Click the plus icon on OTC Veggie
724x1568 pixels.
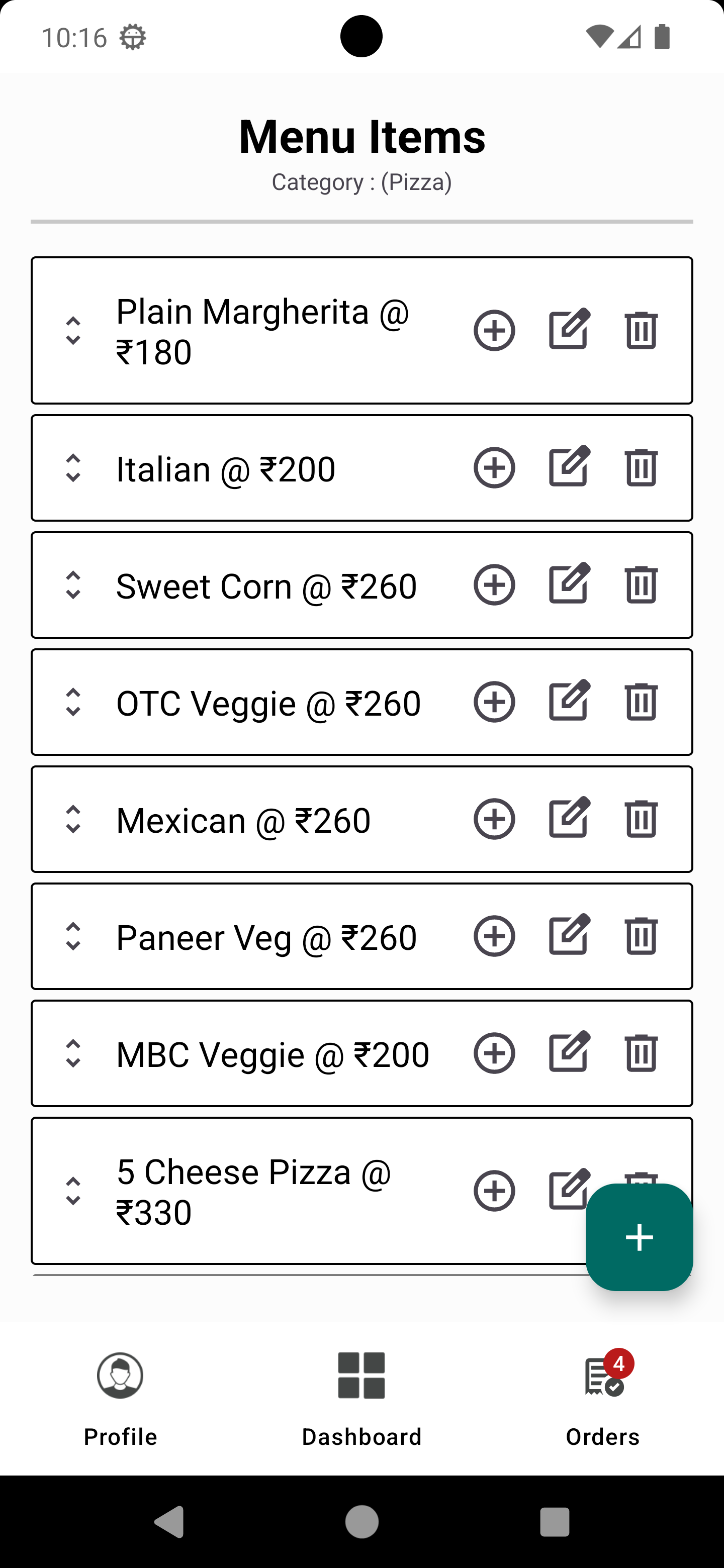pyautogui.click(x=494, y=701)
